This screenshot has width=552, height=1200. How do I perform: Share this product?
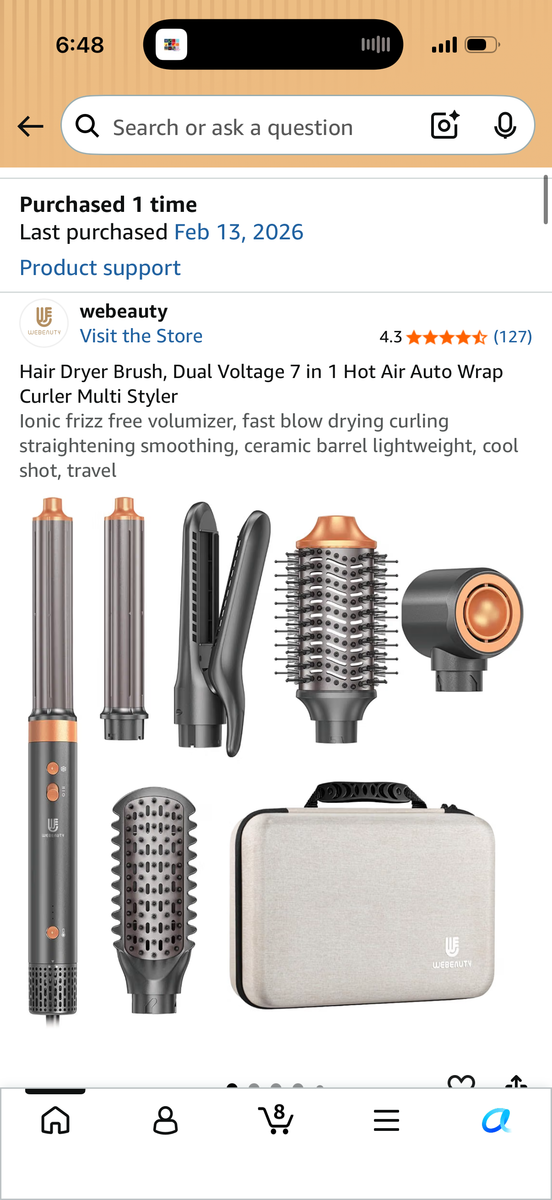click(516, 1083)
